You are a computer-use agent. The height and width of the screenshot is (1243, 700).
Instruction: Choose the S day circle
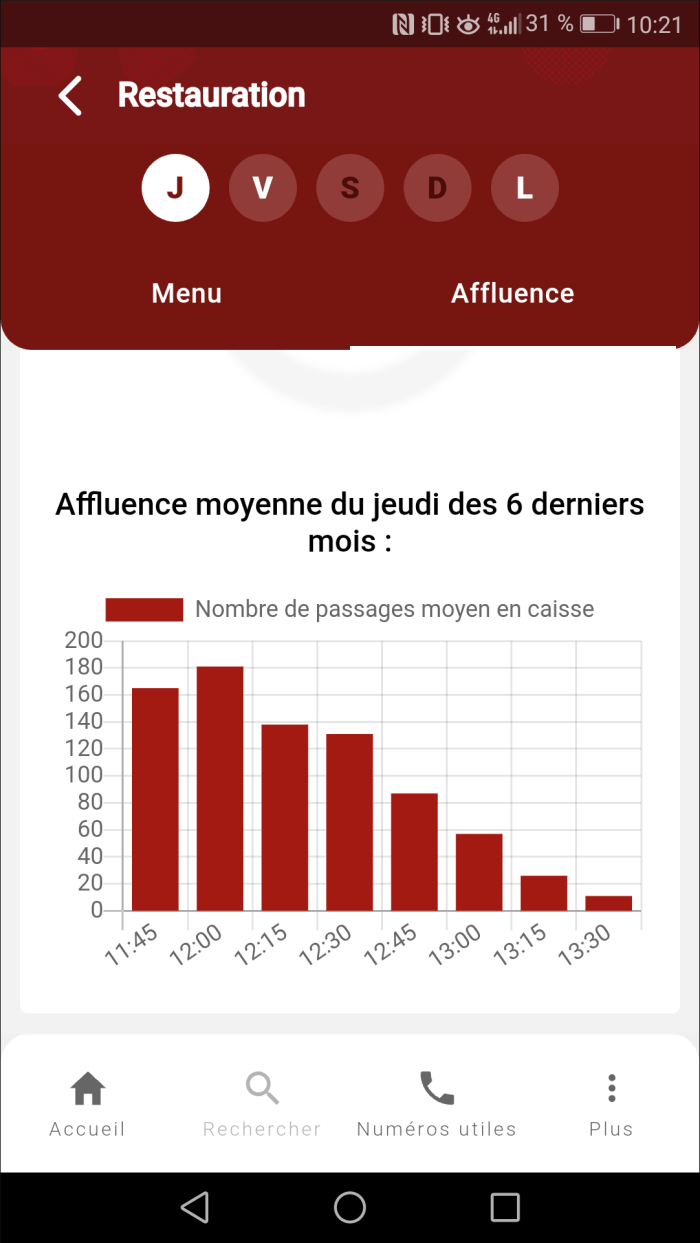click(x=350, y=187)
